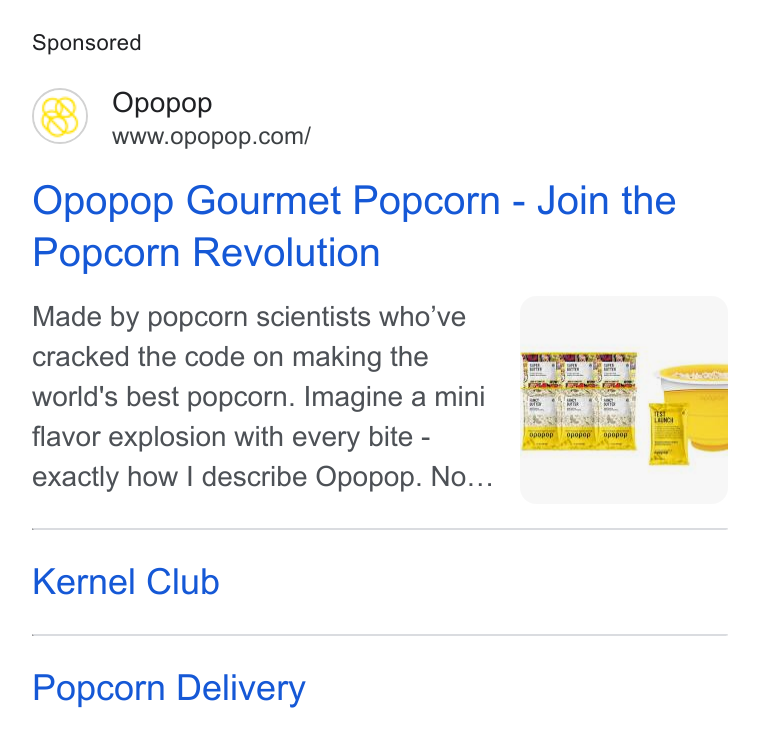Open the Kernel Club sitelink

[x=126, y=582]
